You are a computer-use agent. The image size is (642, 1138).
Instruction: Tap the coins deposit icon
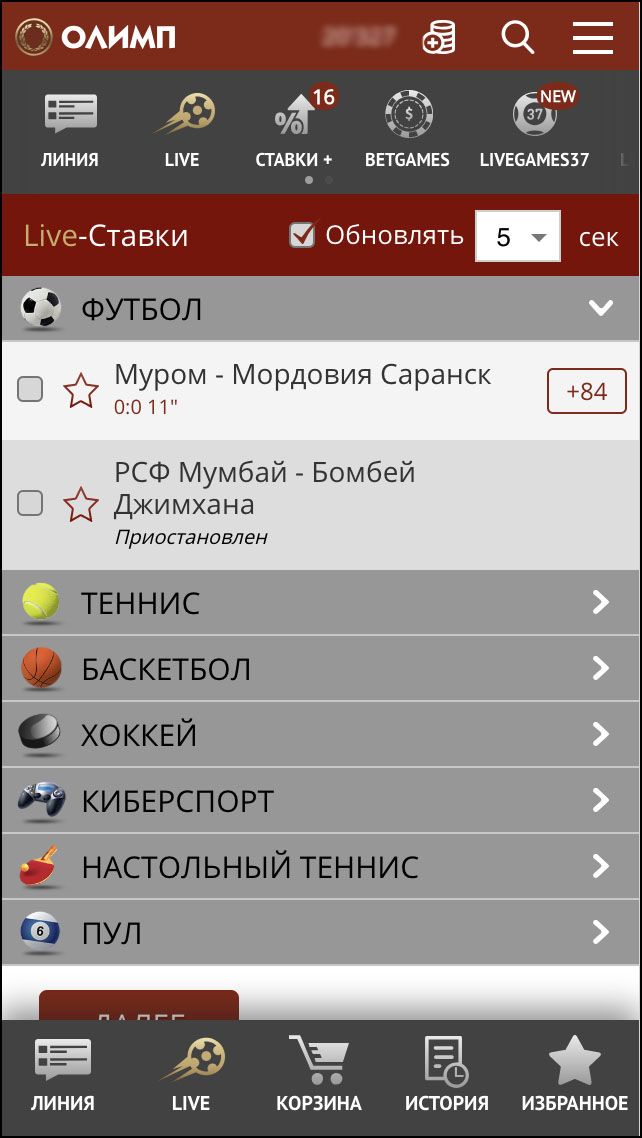[438, 38]
